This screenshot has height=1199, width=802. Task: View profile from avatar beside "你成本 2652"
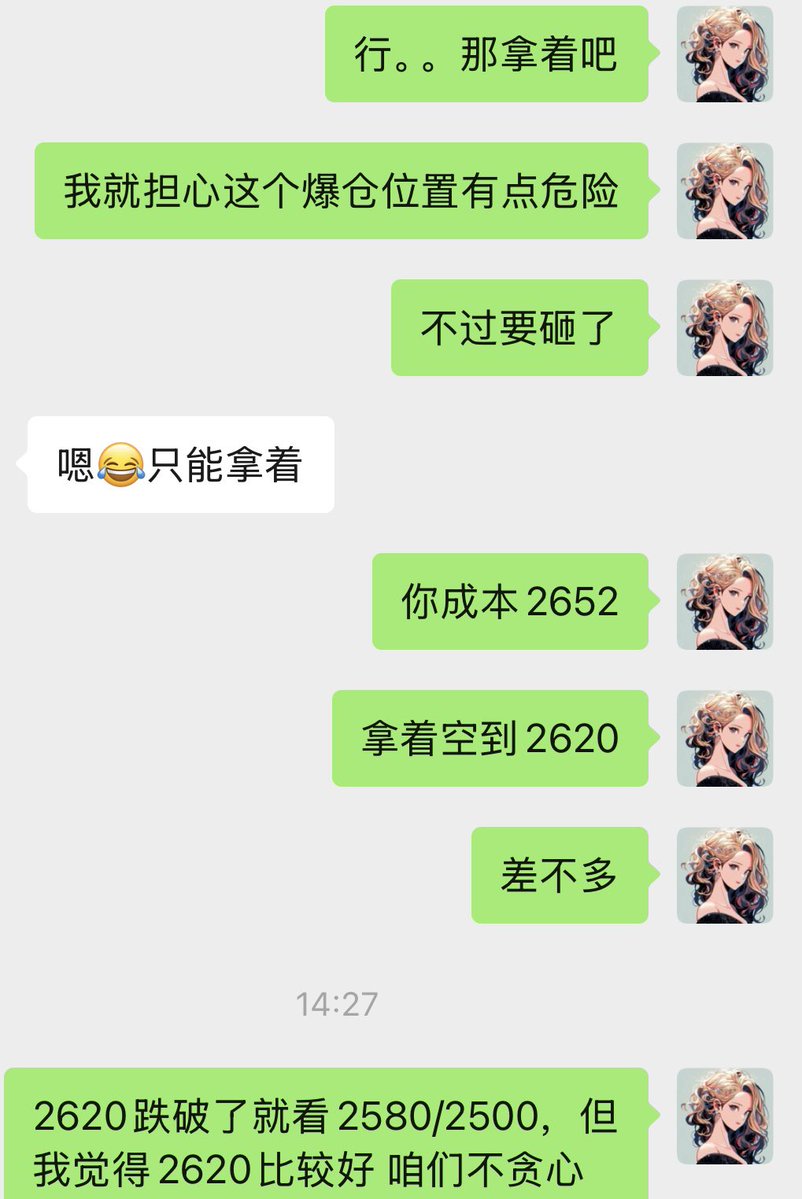pos(725,601)
